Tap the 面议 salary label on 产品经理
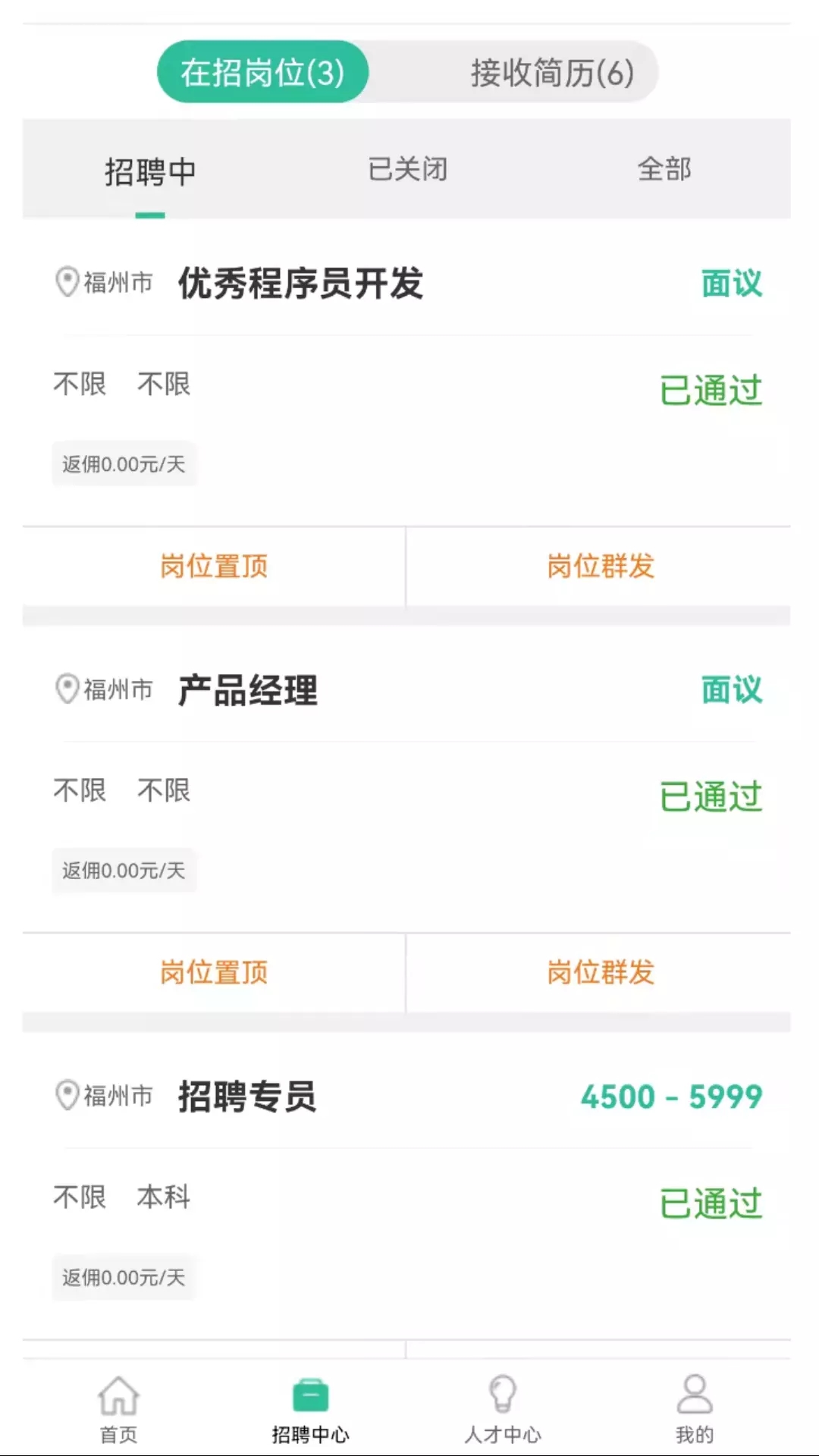819x1456 pixels. 730,689
